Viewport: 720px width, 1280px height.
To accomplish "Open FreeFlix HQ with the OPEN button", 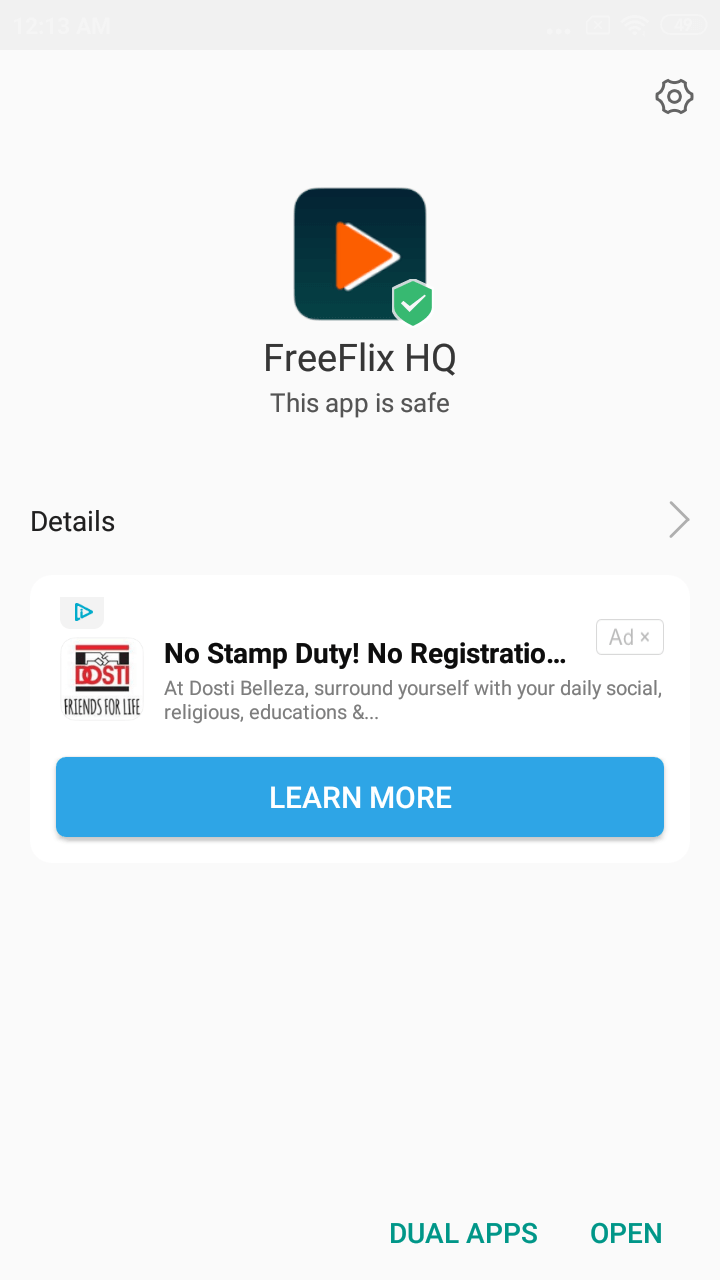I will click(x=626, y=1233).
